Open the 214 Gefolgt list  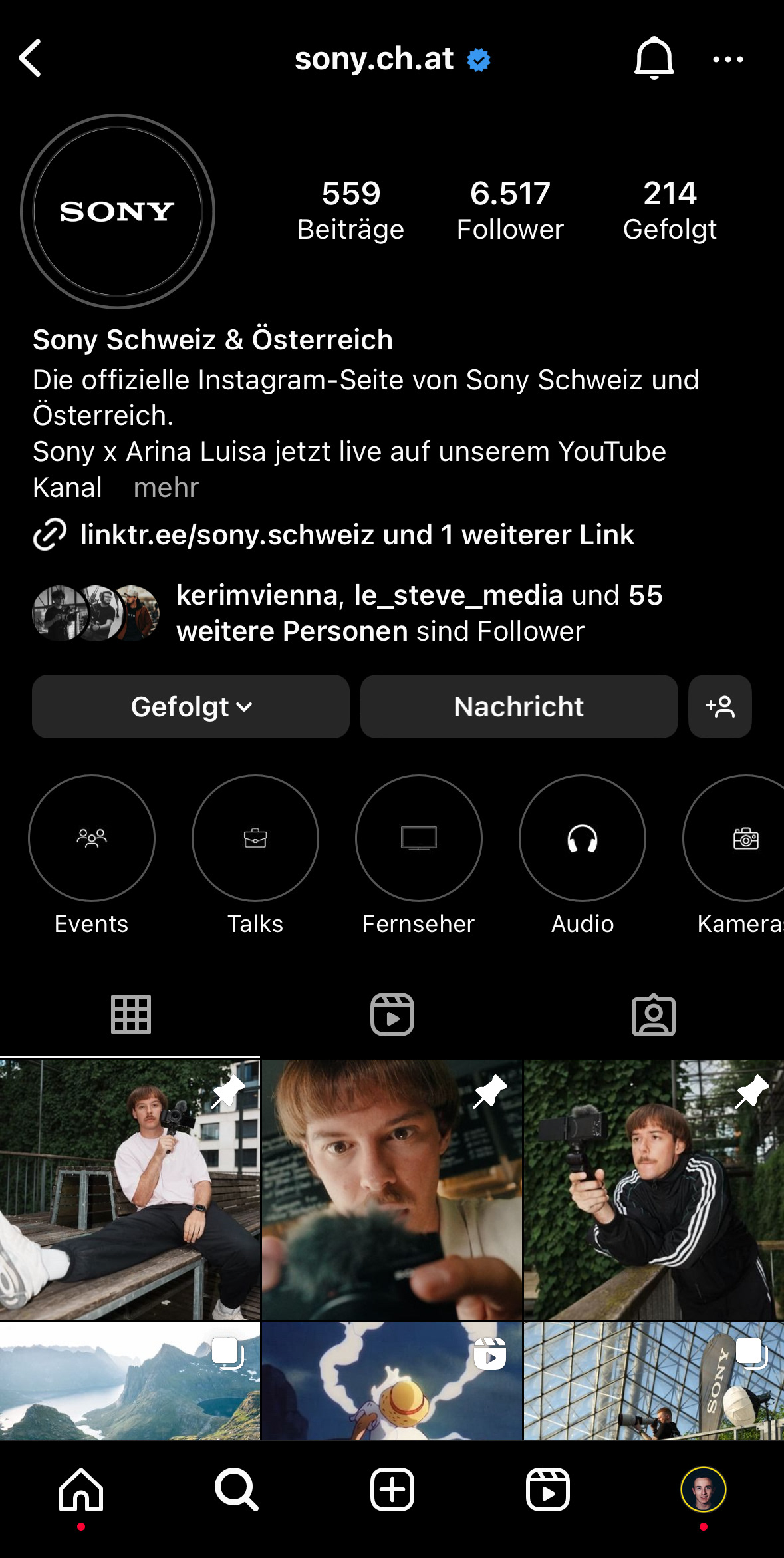(670, 210)
